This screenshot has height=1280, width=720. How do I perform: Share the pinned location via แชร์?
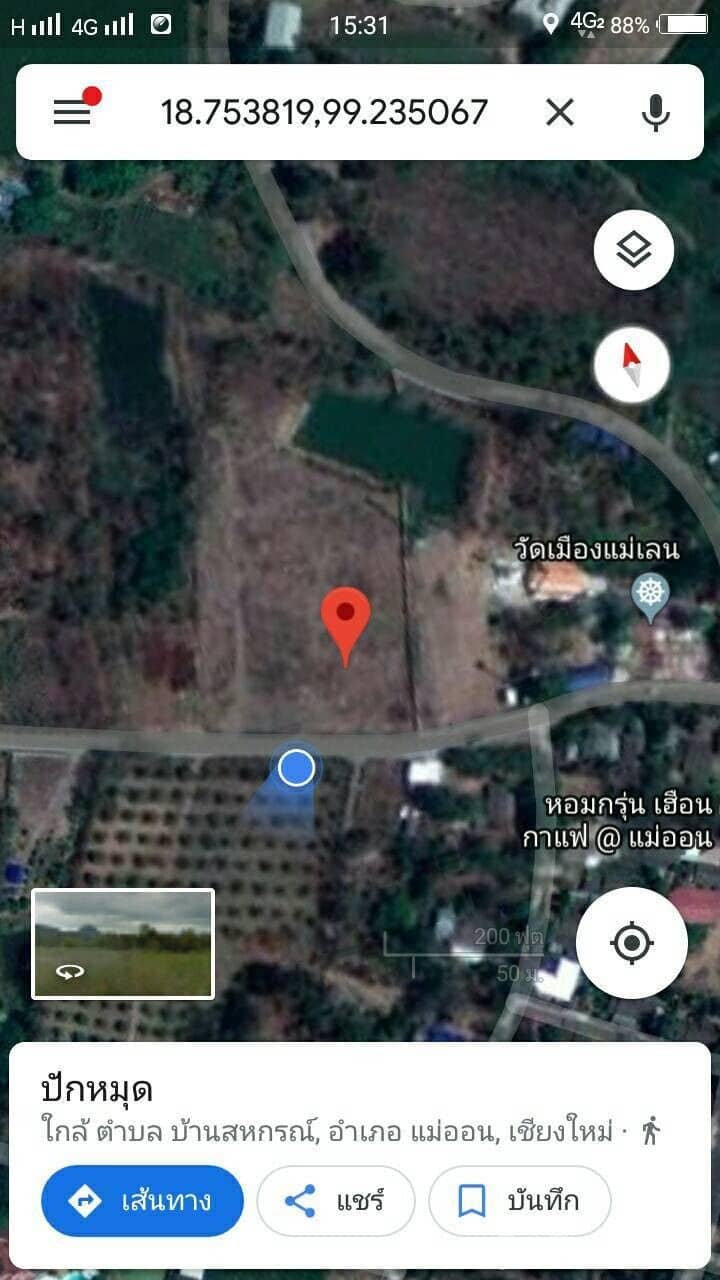(x=335, y=1203)
